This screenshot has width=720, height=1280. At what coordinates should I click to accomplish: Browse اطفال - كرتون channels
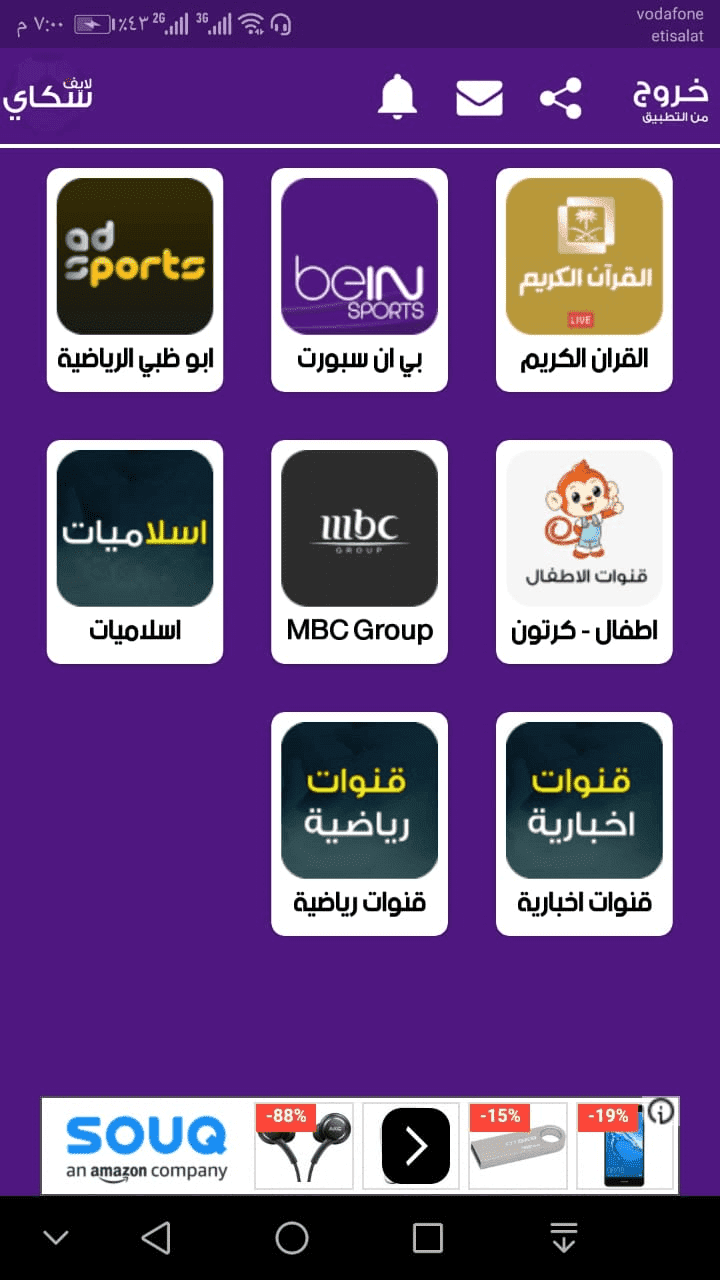tap(584, 551)
